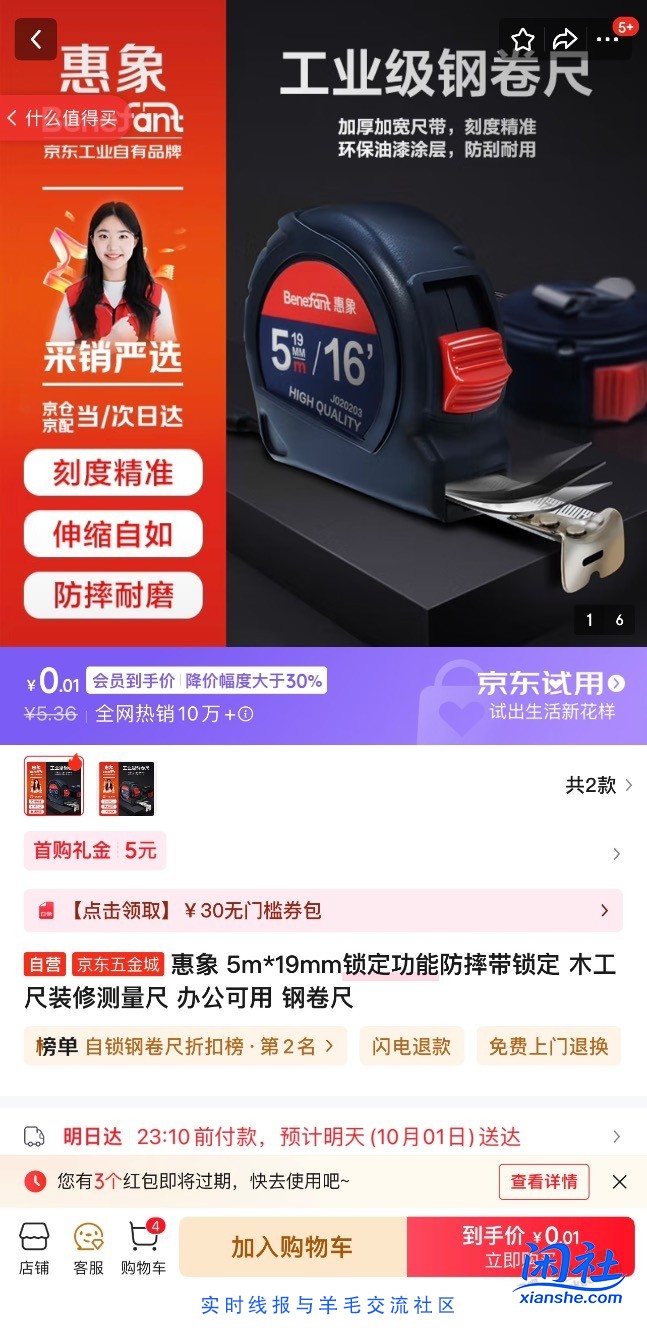Favorite this product with the star icon
Image resolution: width=647 pixels, height=1334 pixels.
tap(523, 40)
